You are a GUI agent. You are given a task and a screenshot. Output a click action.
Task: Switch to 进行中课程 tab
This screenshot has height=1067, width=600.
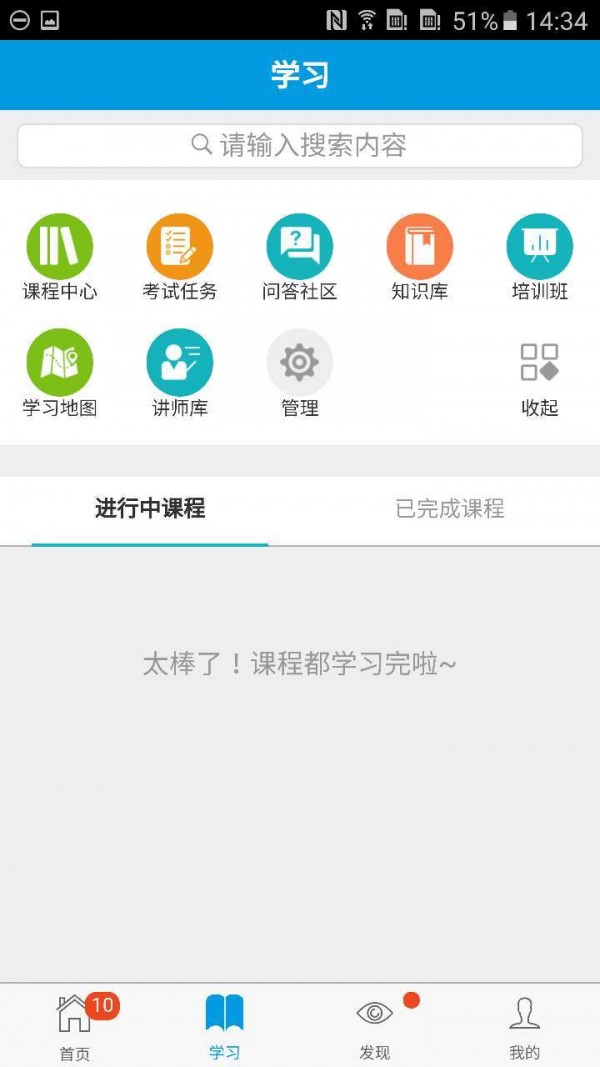tap(150, 508)
